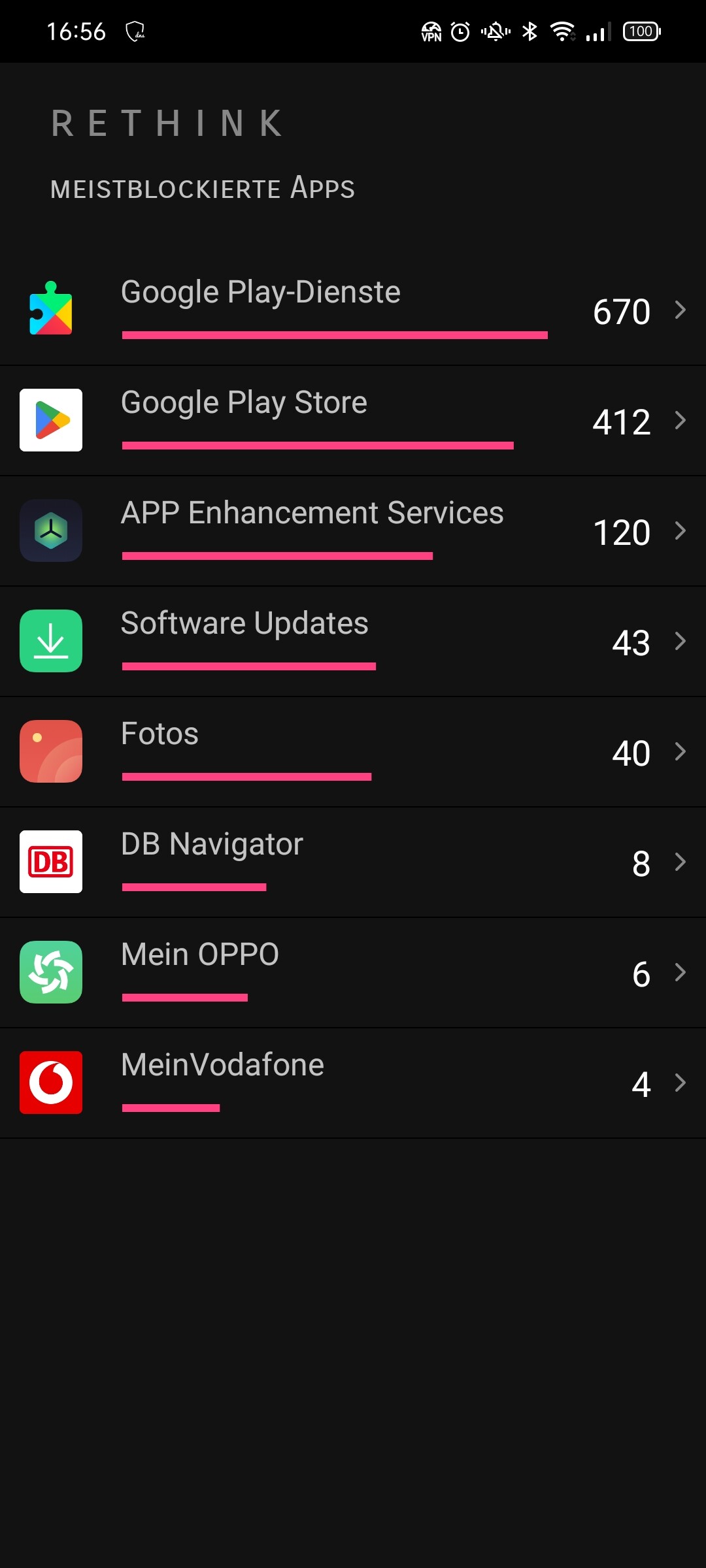Image resolution: width=706 pixels, height=1568 pixels.
Task: Open MeinVodafone blocked details
Action: 353,1083
